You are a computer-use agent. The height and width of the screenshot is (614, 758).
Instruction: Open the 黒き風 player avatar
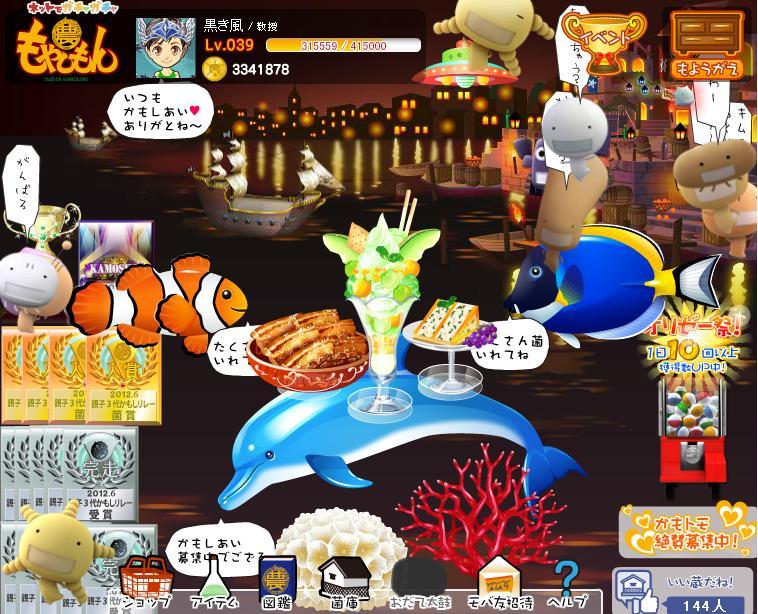(x=165, y=47)
